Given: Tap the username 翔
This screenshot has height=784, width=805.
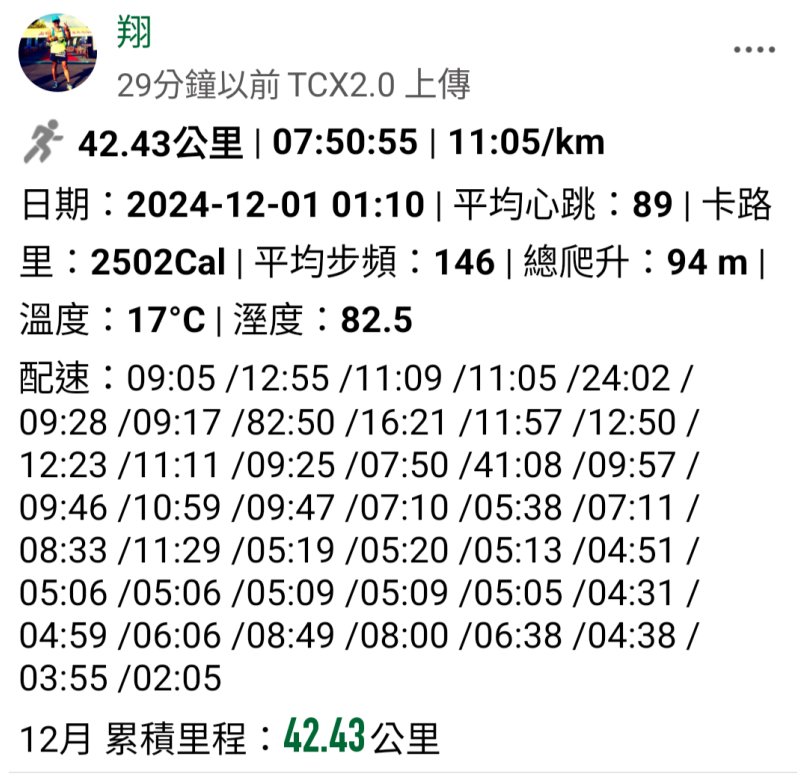Looking at the screenshot, I should 134,33.
